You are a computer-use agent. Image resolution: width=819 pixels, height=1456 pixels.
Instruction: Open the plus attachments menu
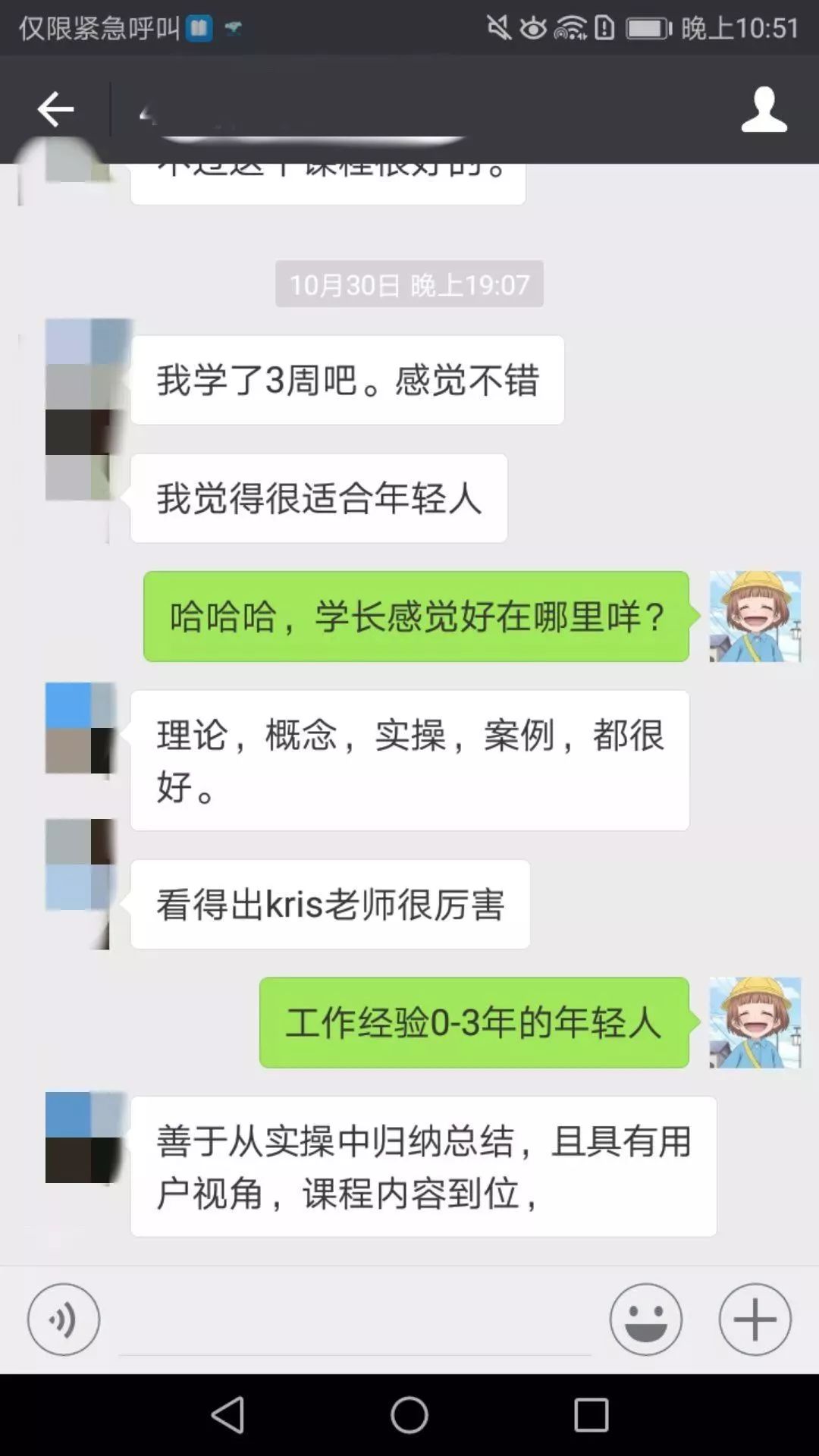click(x=755, y=1319)
